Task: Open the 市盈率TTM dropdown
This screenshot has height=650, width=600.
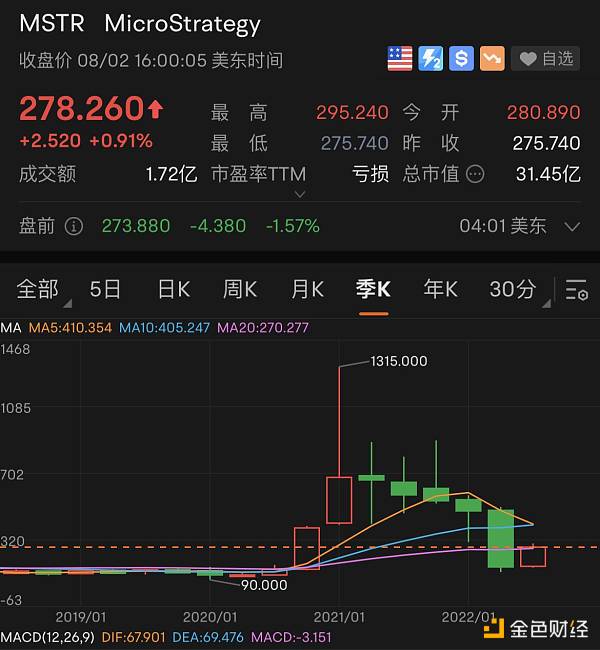Action: point(258,175)
